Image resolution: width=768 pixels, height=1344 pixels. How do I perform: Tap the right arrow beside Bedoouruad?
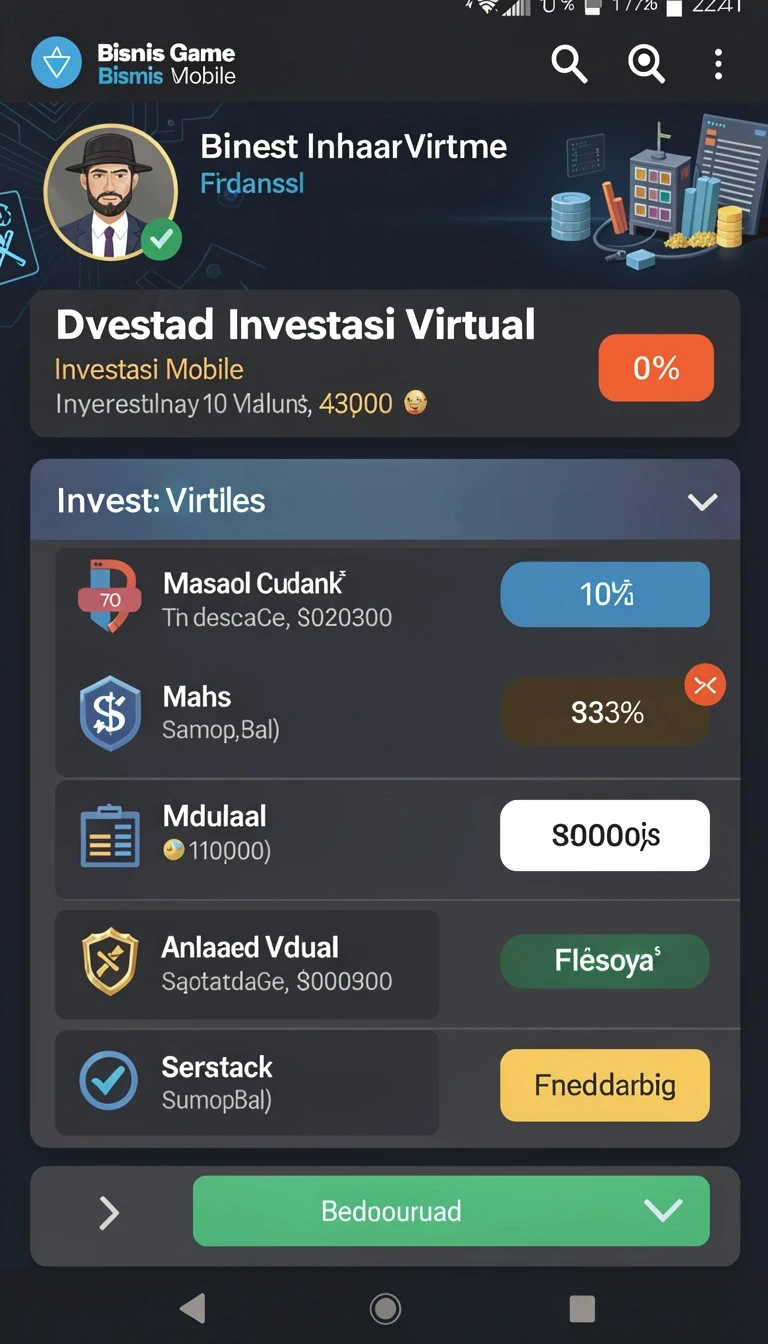click(109, 1213)
